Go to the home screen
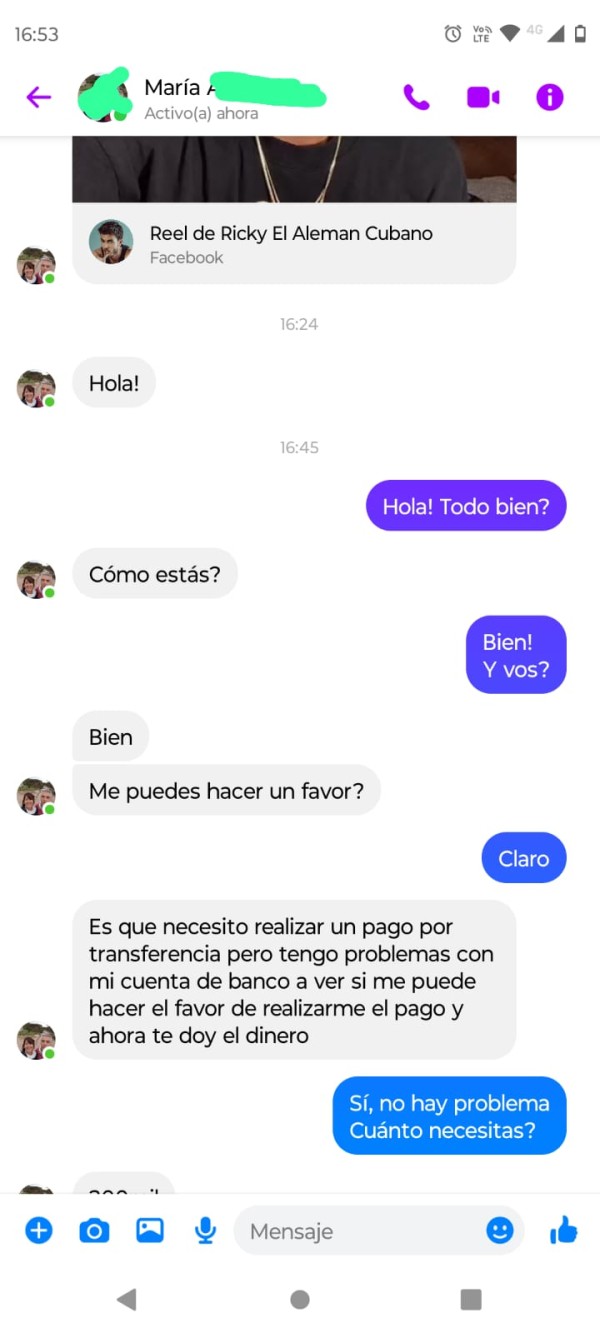Screen dimensions: 600x1333 [x=300, y=1299]
